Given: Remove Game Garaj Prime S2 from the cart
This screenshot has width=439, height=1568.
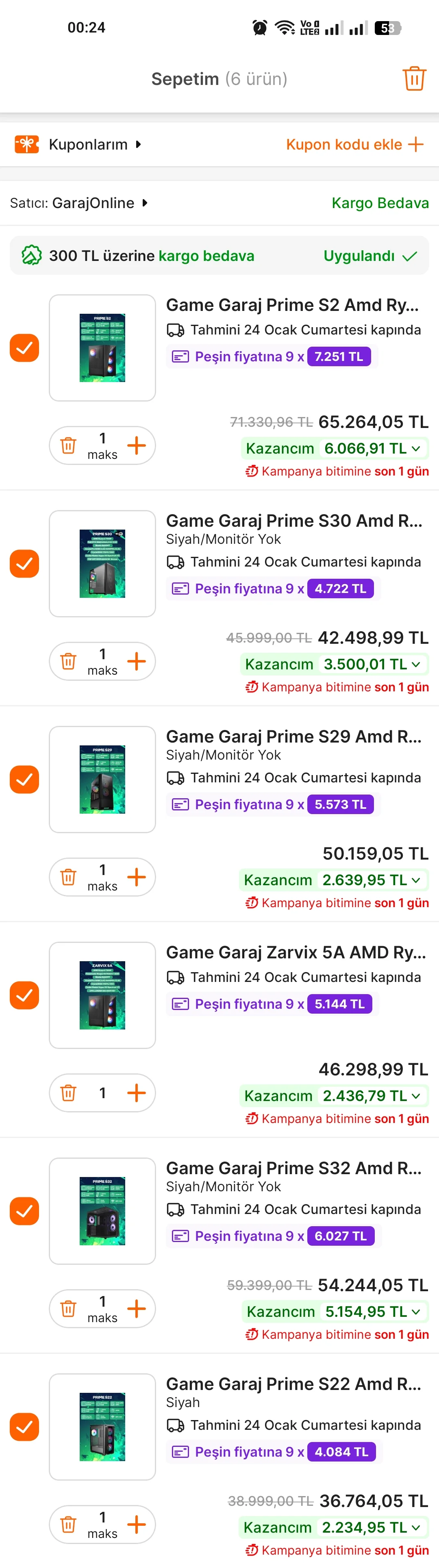Looking at the screenshot, I should click(68, 445).
